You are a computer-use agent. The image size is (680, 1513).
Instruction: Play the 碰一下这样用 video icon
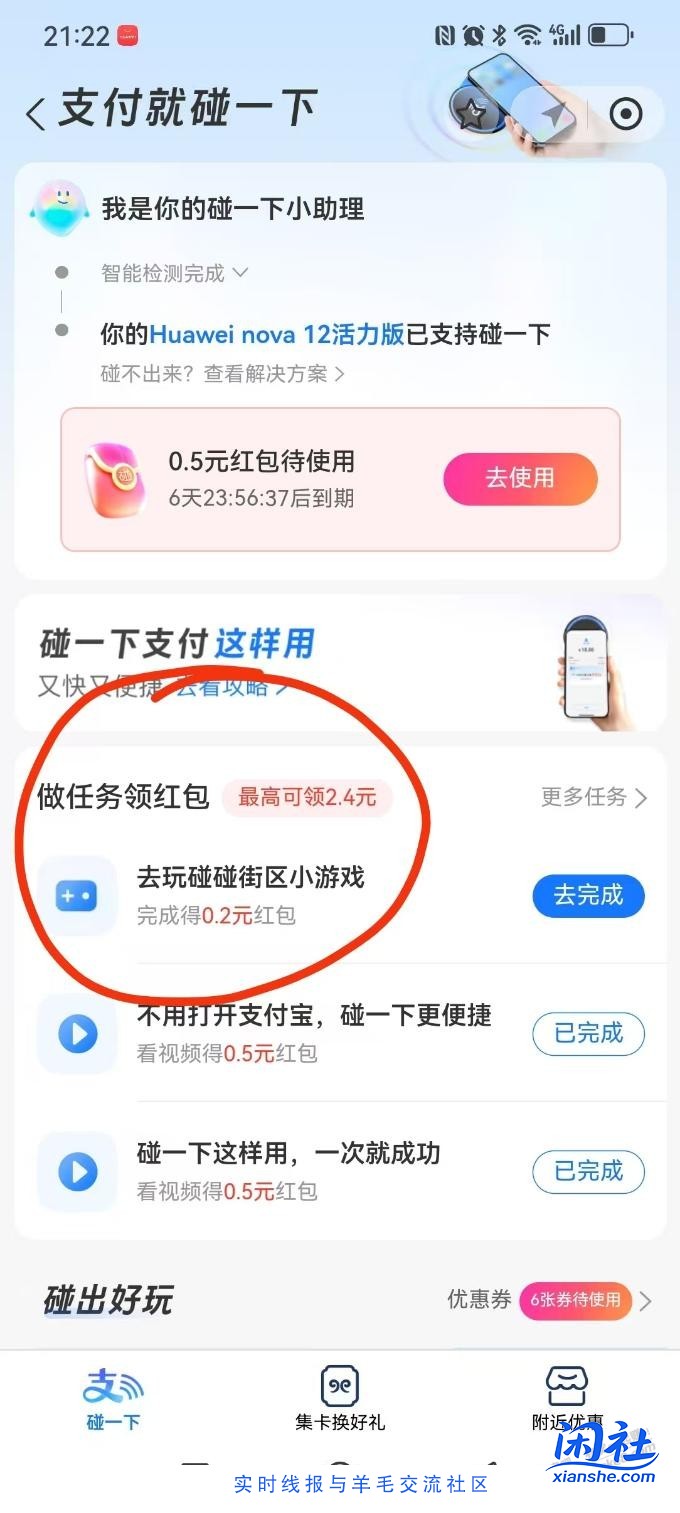point(77,1171)
